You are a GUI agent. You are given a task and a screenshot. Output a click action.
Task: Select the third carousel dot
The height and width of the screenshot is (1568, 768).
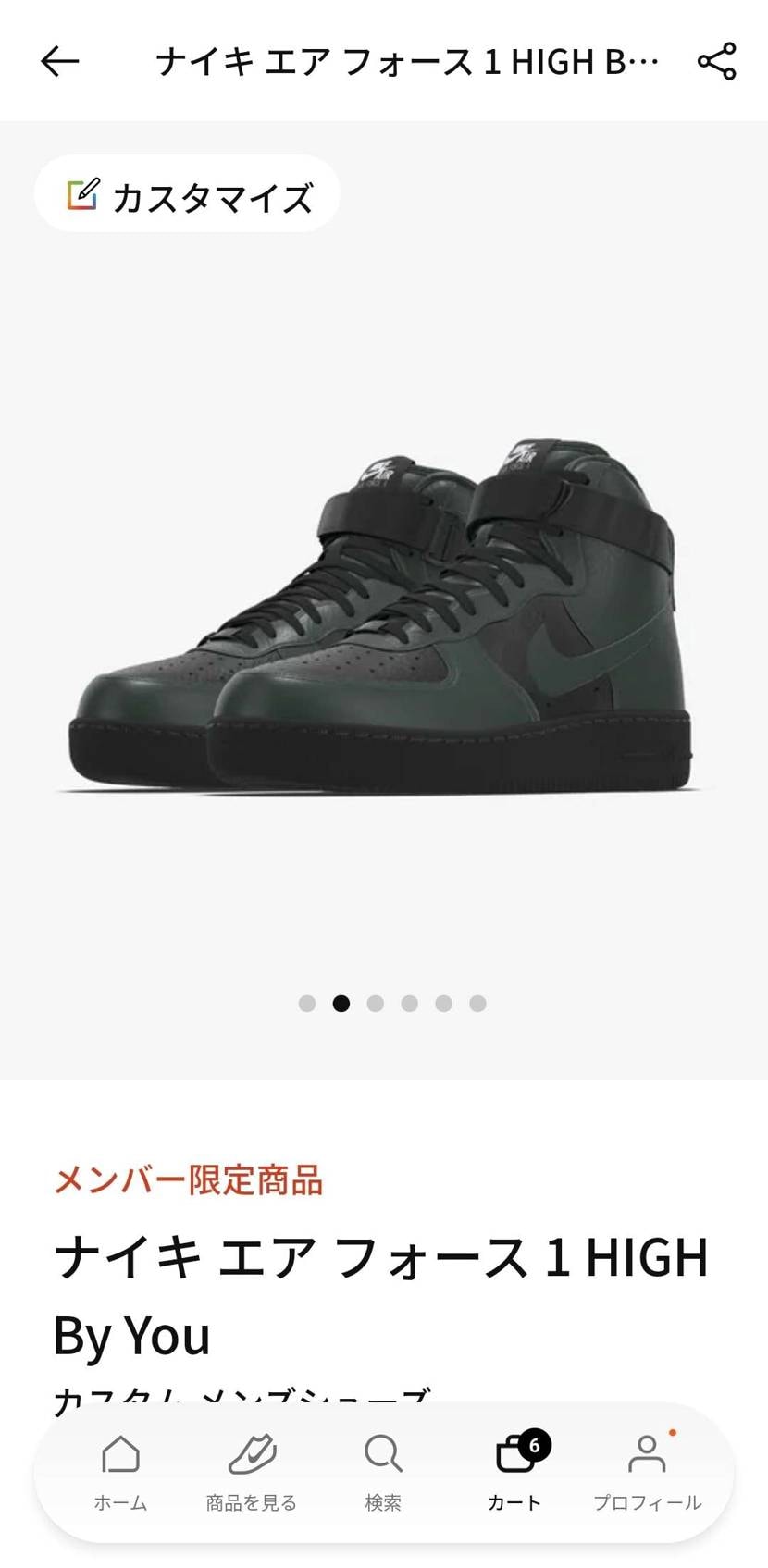376,1003
